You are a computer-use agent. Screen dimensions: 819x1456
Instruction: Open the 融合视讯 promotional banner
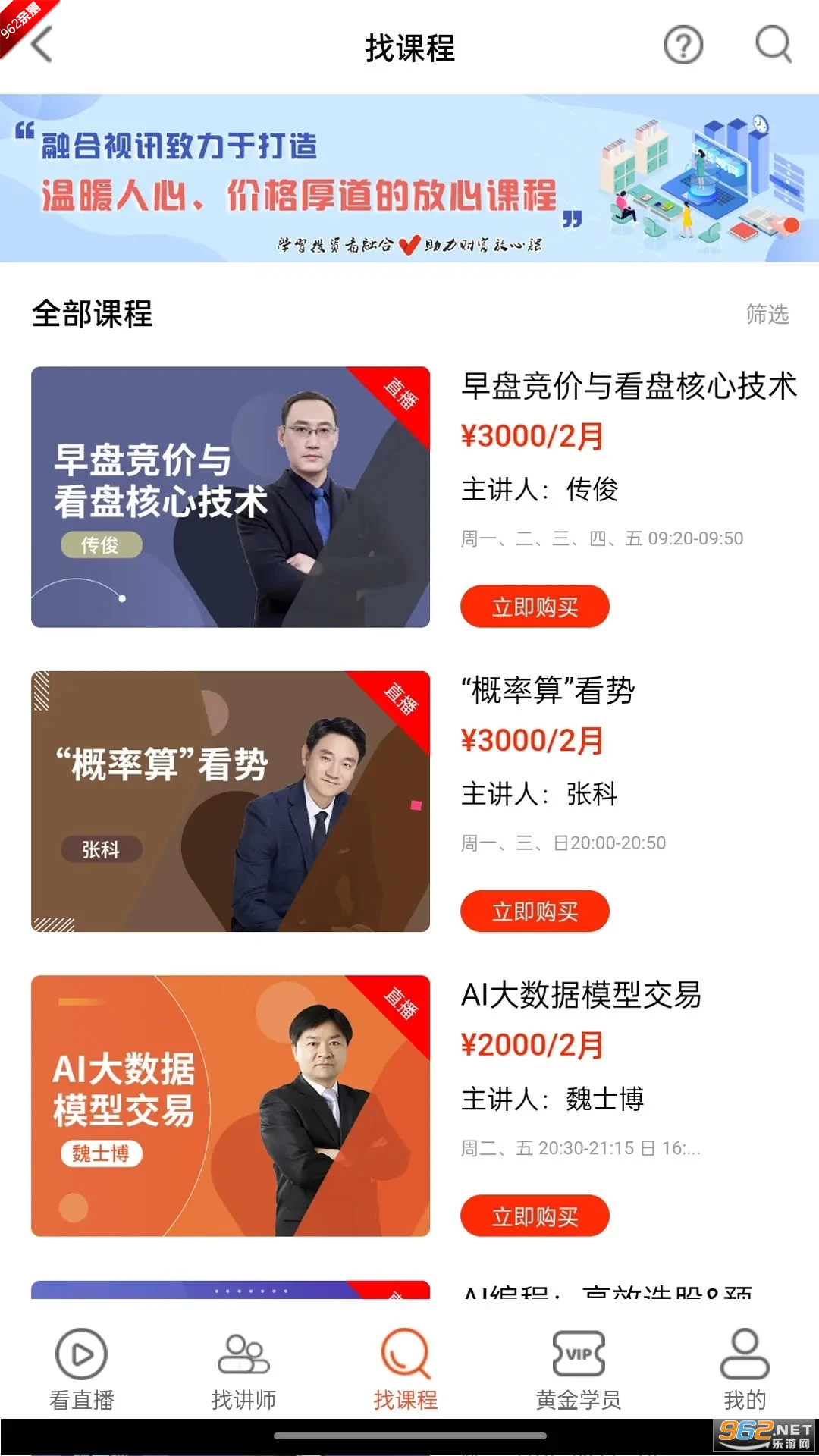(409, 178)
